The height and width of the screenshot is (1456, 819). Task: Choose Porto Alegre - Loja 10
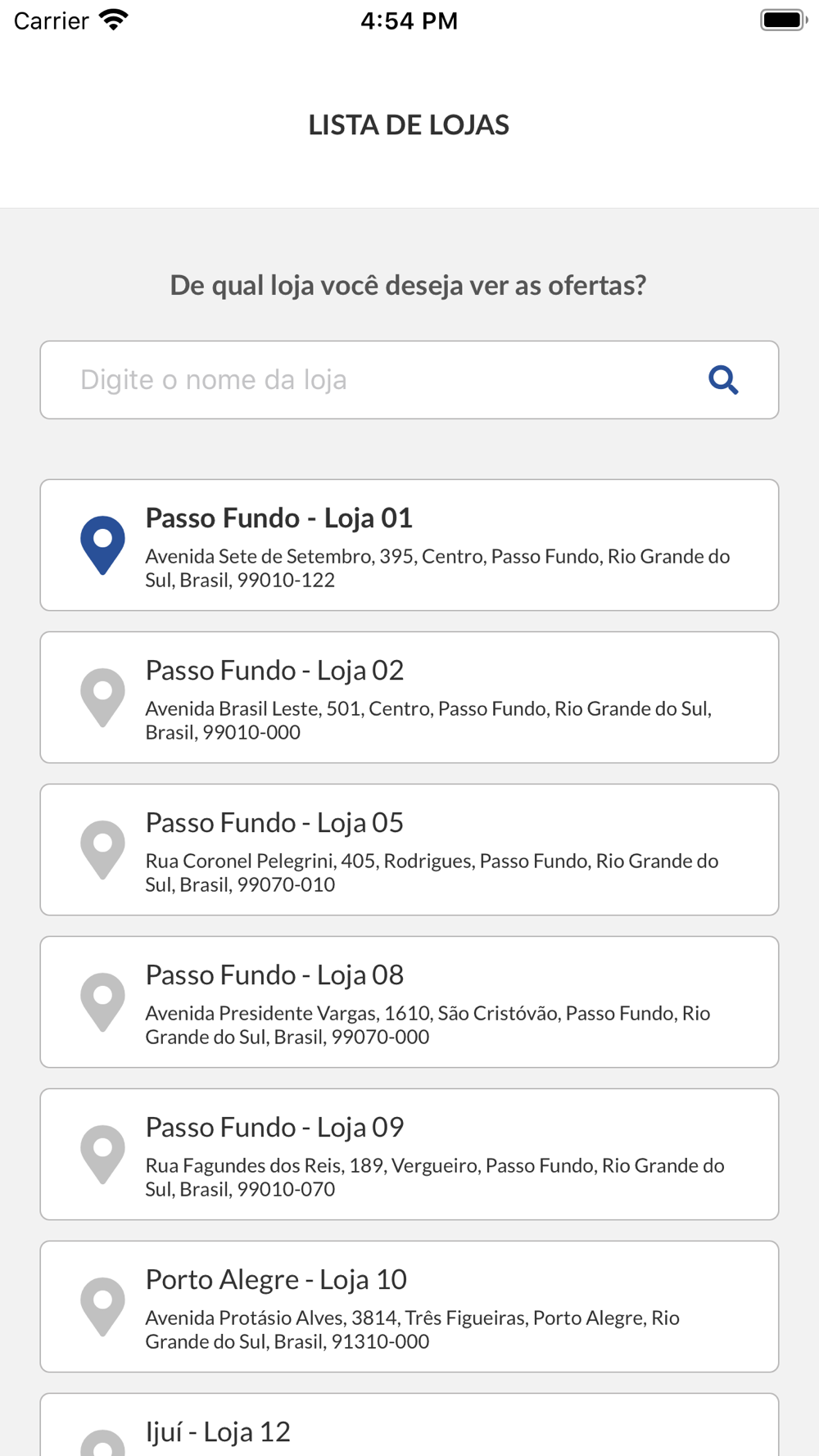click(x=409, y=1307)
